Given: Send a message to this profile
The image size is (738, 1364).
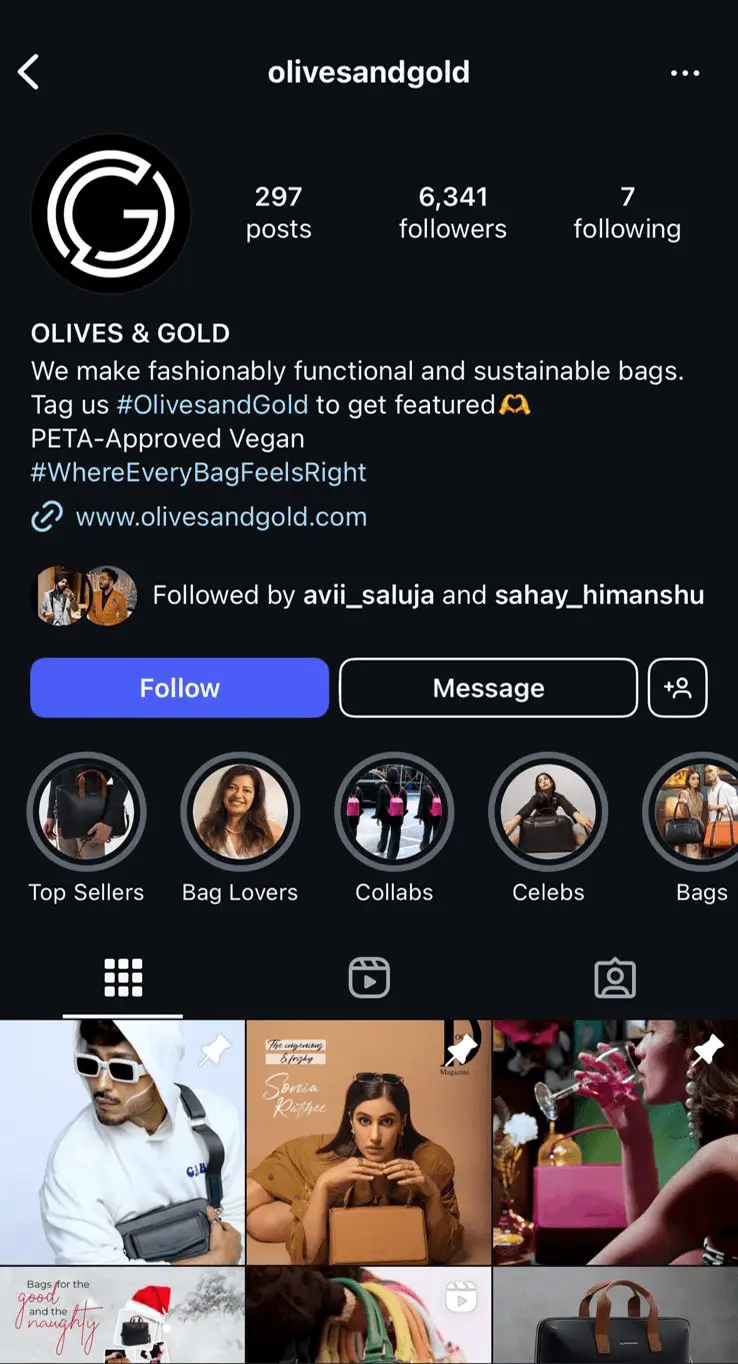Looking at the screenshot, I should (488, 688).
